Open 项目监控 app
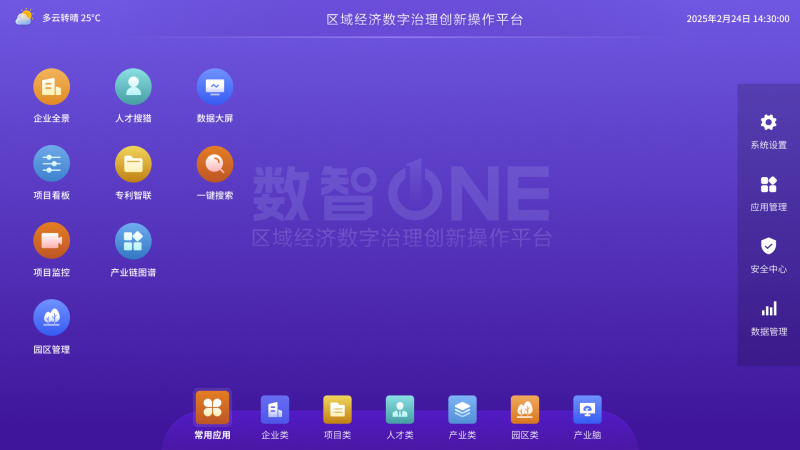 pyautogui.click(x=51, y=241)
